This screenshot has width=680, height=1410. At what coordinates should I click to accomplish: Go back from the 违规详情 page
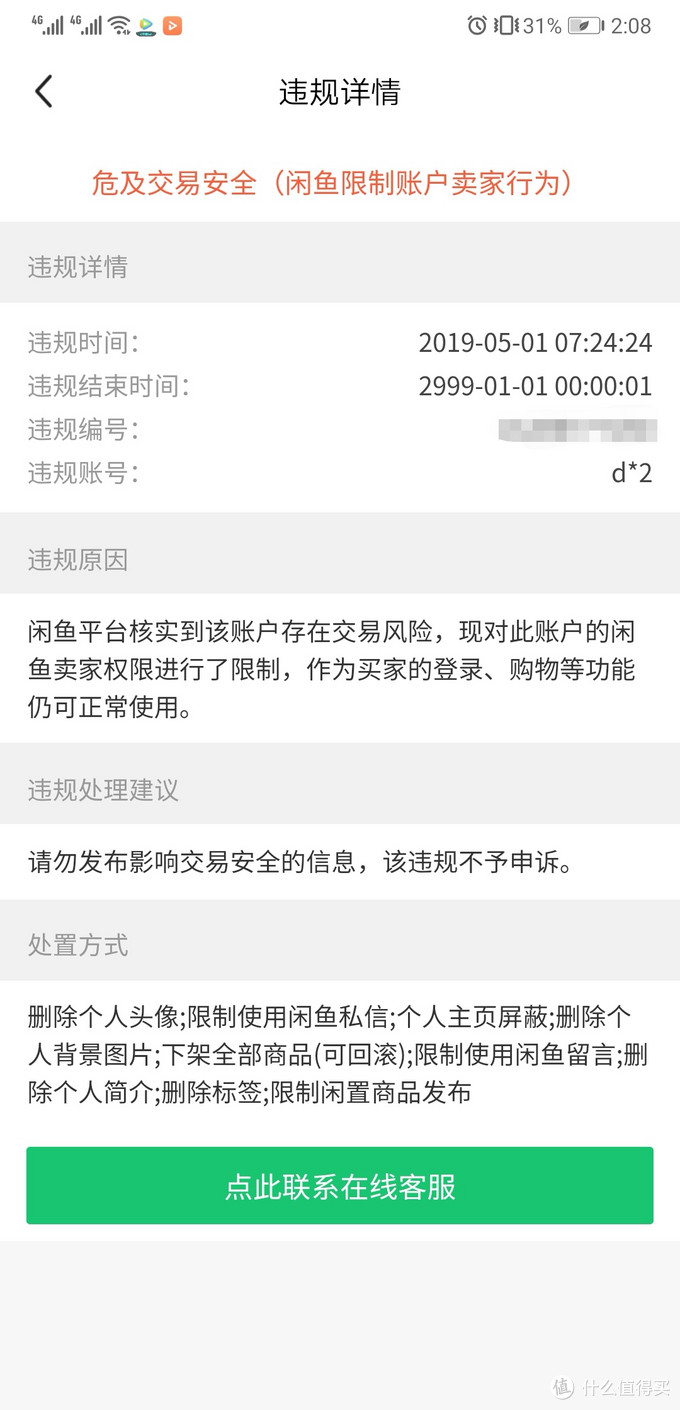[x=43, y=92]
